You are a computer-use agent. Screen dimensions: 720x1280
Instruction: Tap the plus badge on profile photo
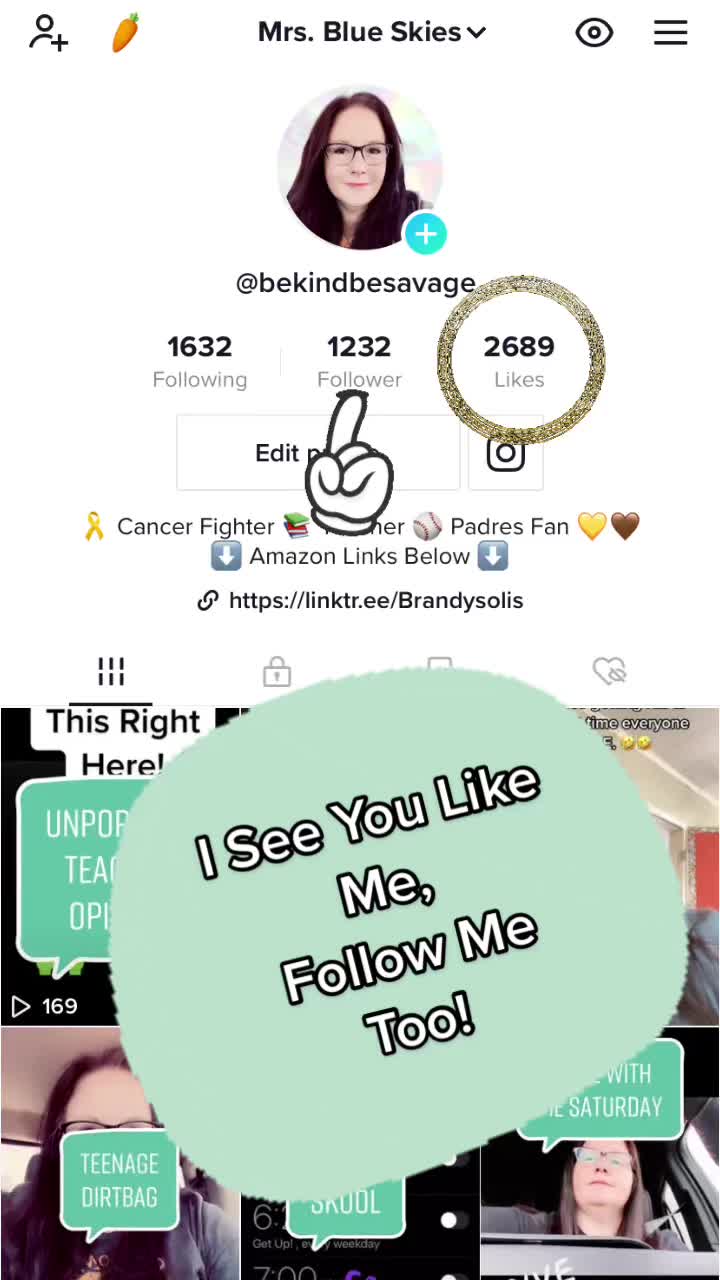pos(426,234)
